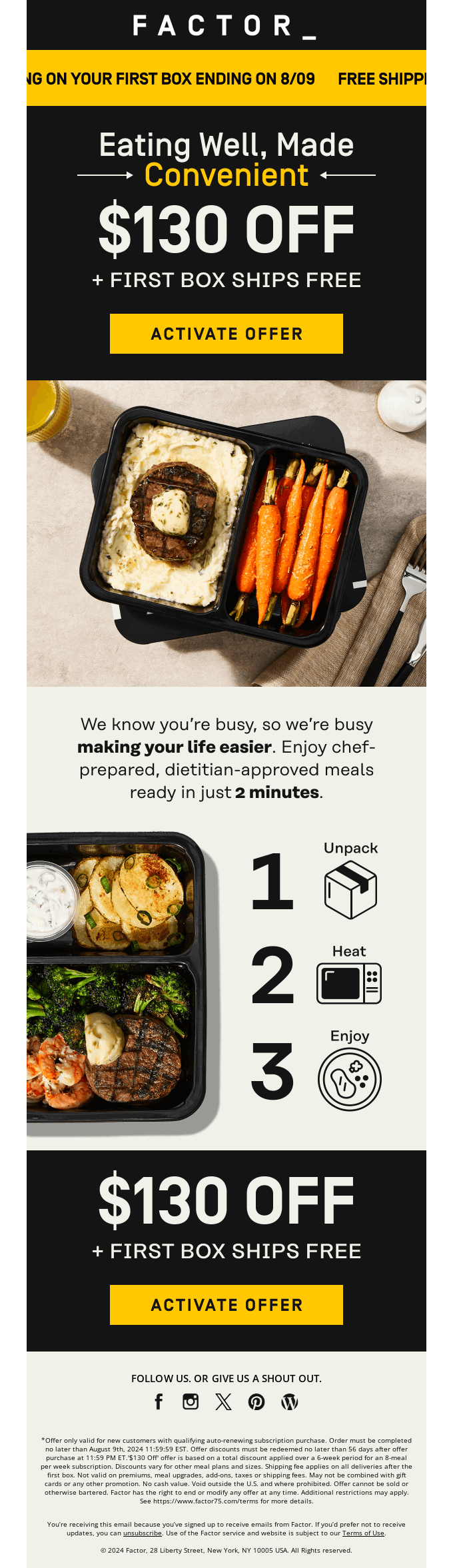Tap Activate Offer above the Follow Us section
453x1568 pixels.
coord(226,1304)
